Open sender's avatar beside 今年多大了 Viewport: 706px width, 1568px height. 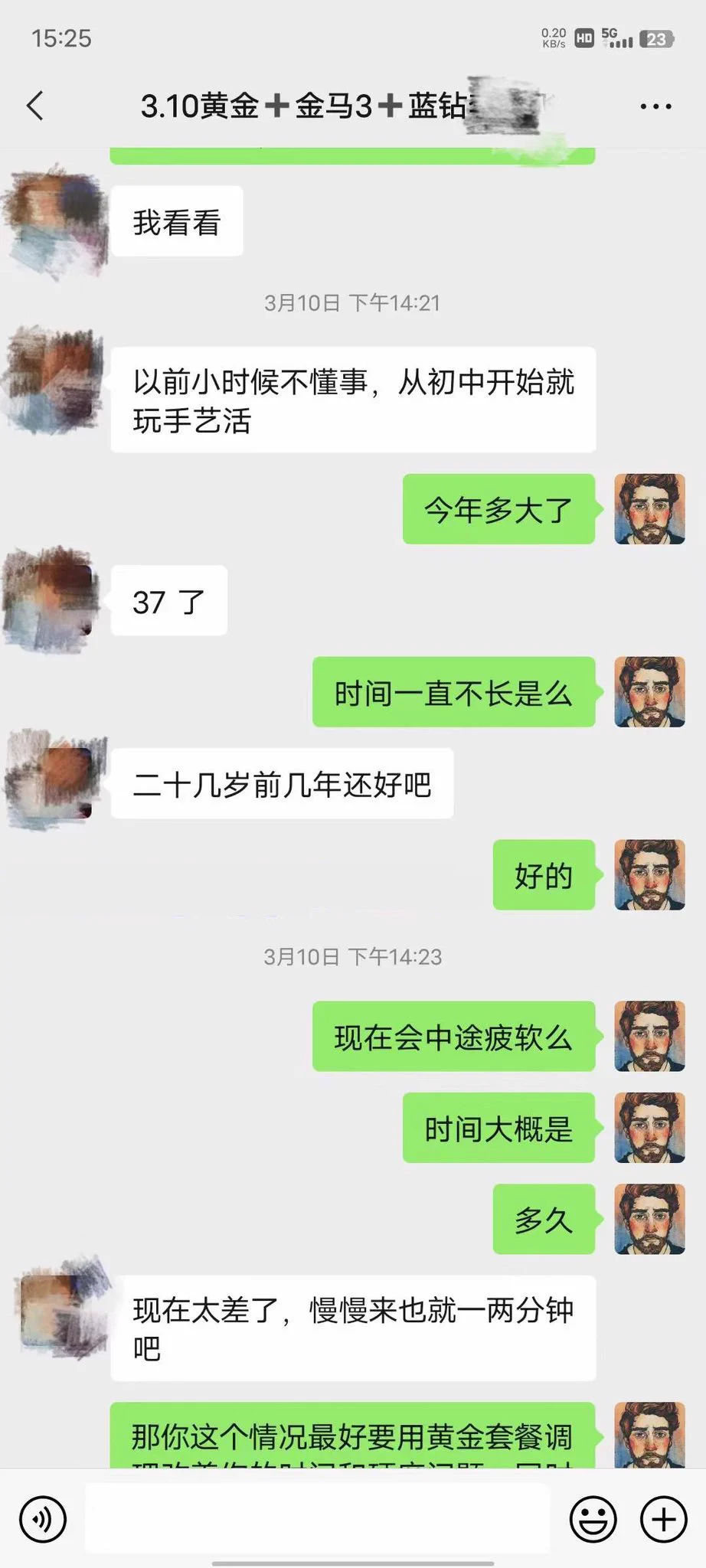649,509
